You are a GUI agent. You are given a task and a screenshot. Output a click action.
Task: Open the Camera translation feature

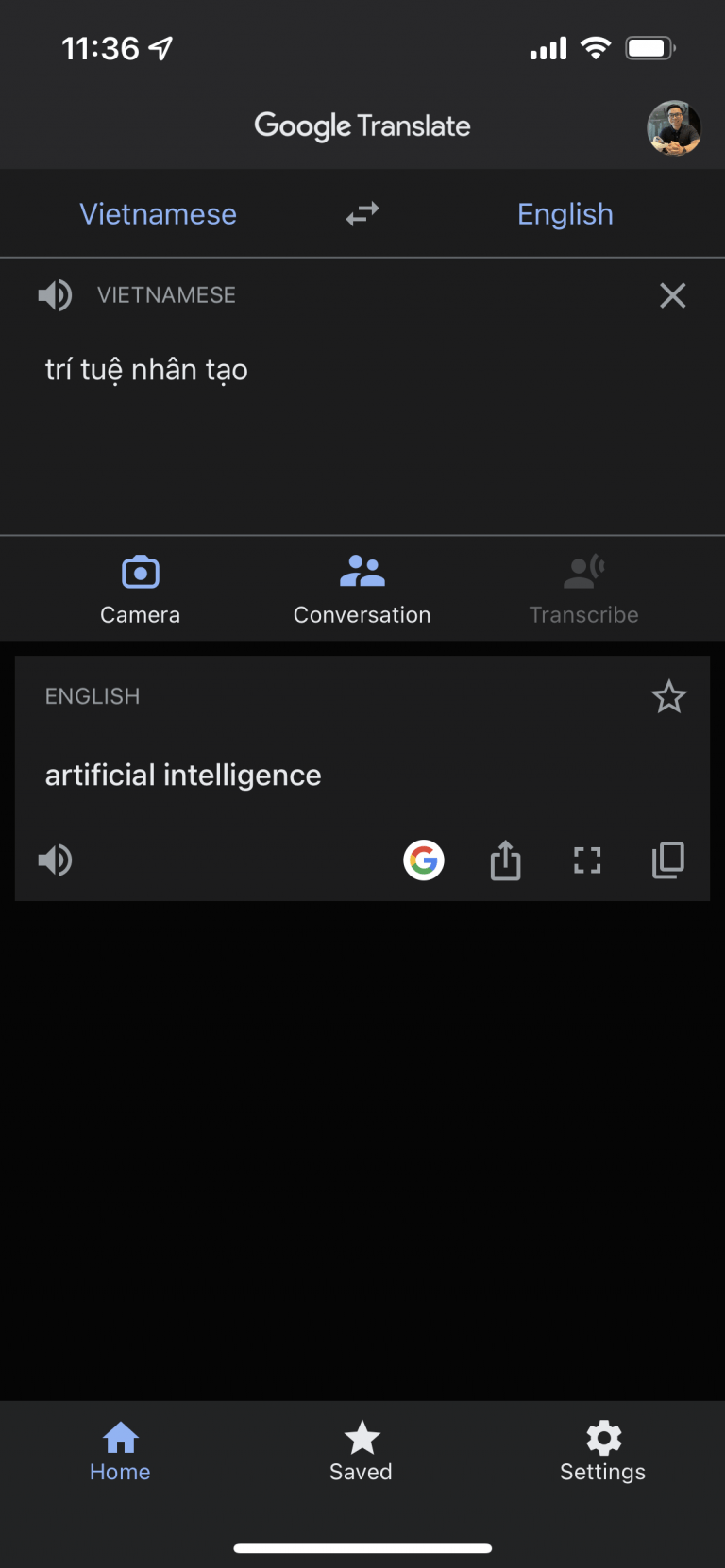click(140, 587)
